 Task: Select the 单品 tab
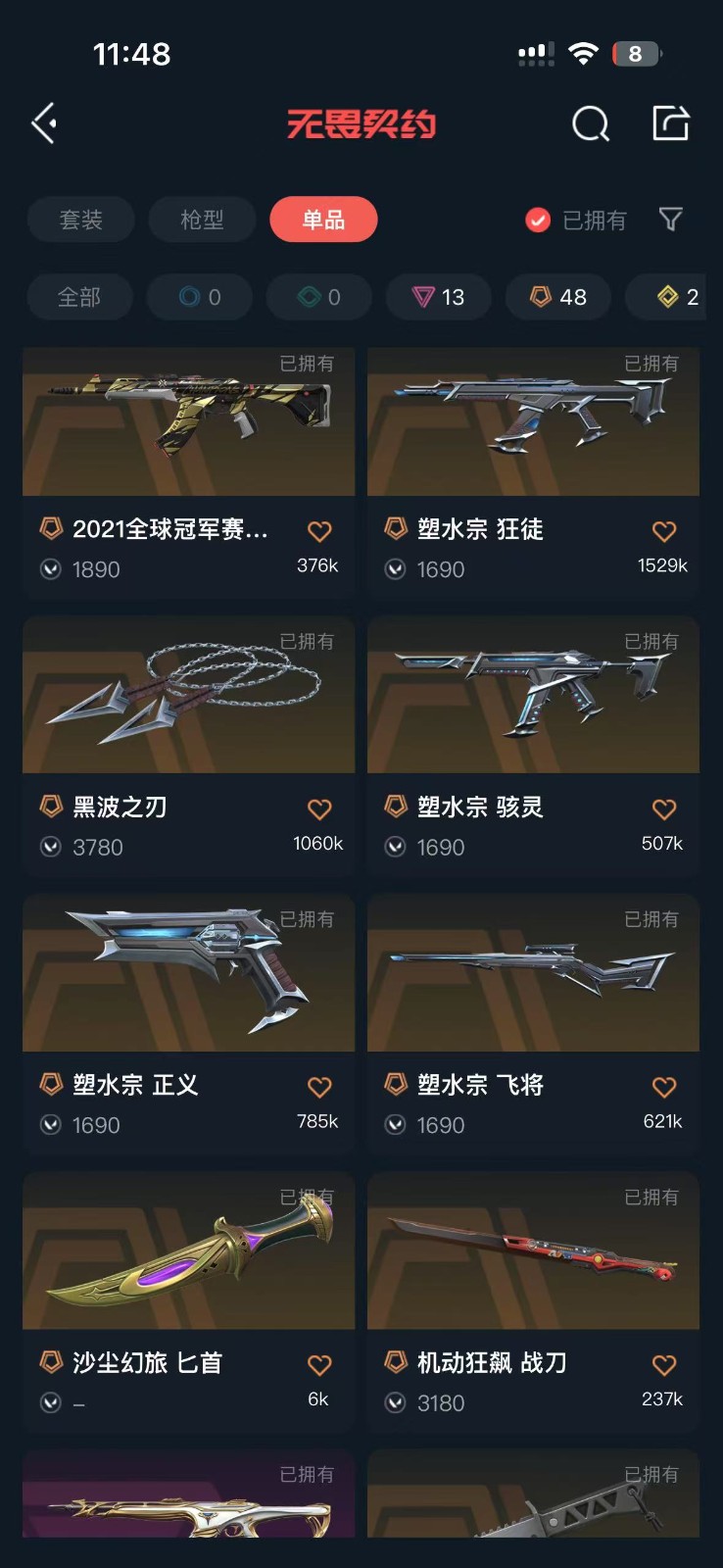coord(323,220)
